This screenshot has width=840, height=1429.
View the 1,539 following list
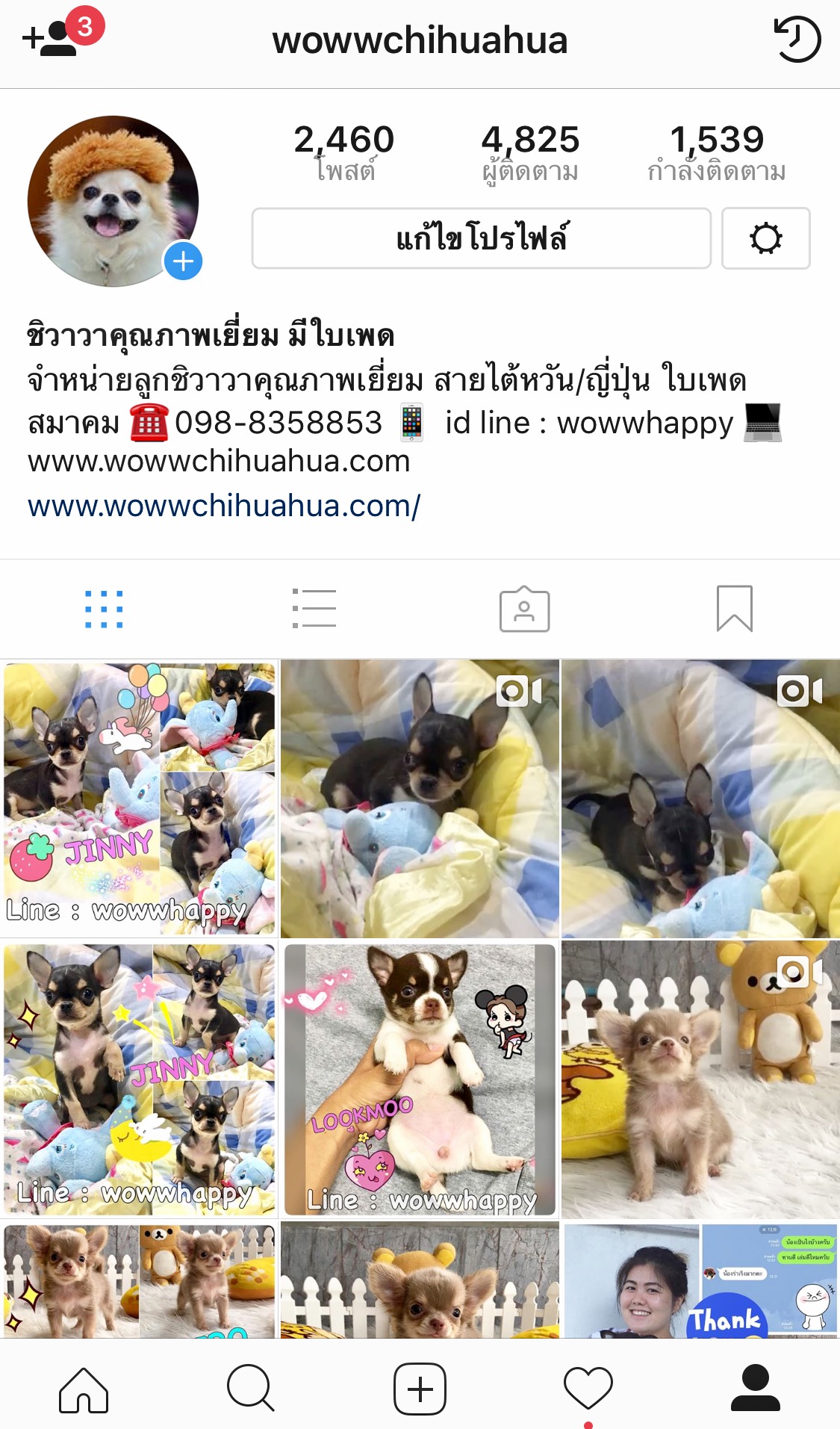pos(716,153)
